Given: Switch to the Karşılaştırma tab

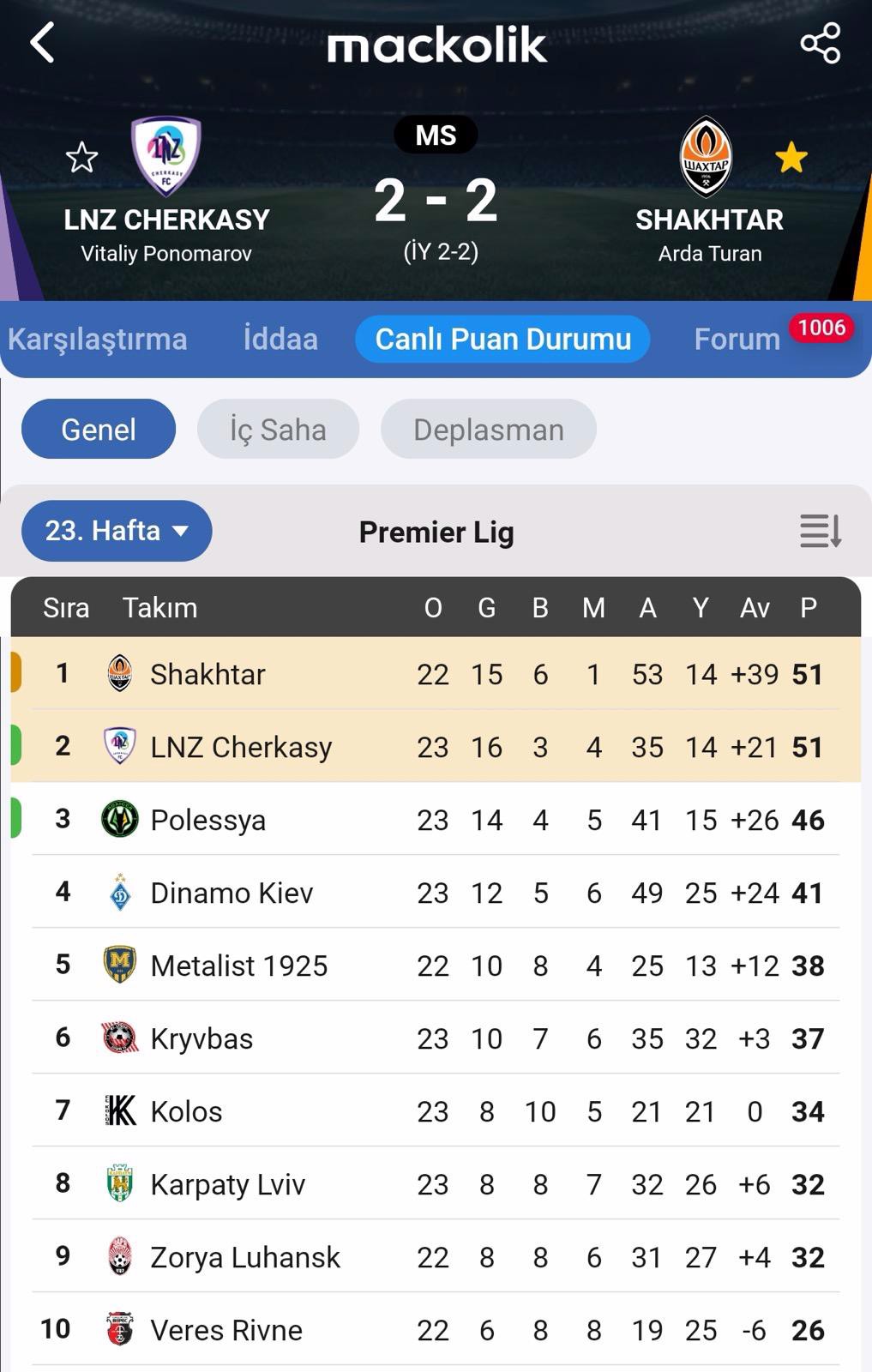Looking at the screenshot, I should [98, 340].
